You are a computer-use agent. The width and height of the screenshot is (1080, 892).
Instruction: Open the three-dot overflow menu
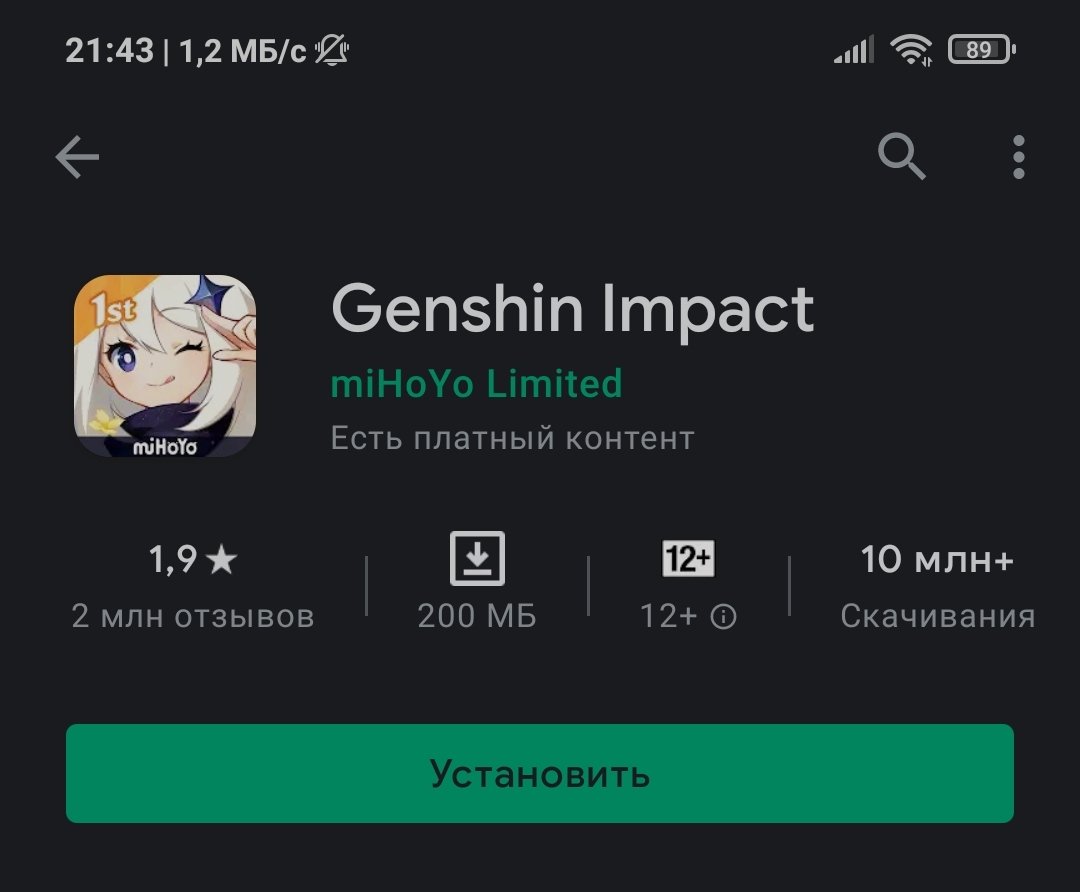1018,158
